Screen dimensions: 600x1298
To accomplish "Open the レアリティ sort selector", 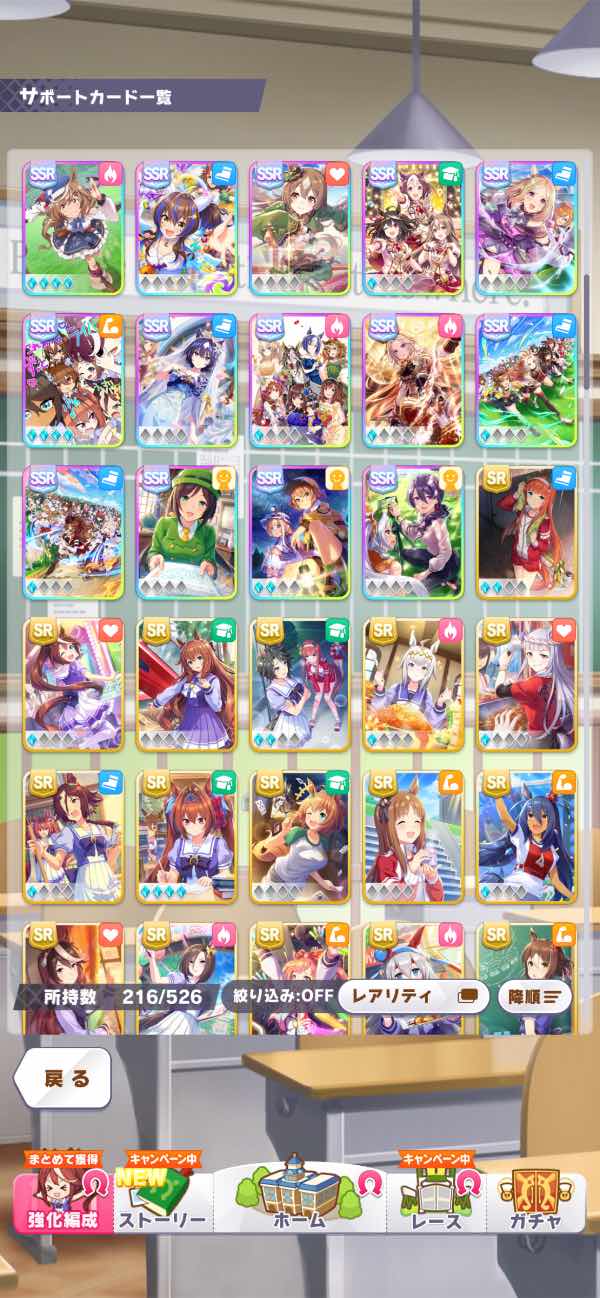I will coord(413,996).
